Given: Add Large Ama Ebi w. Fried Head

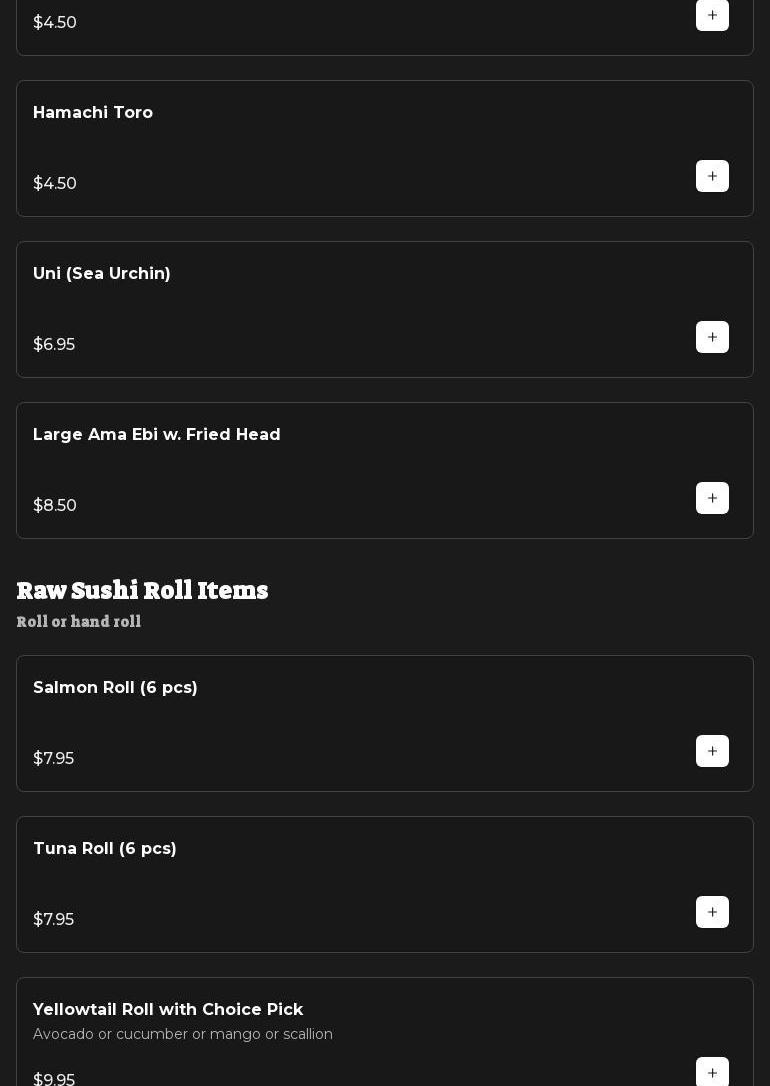Looking at the screenshot, I should click(712, 498).
